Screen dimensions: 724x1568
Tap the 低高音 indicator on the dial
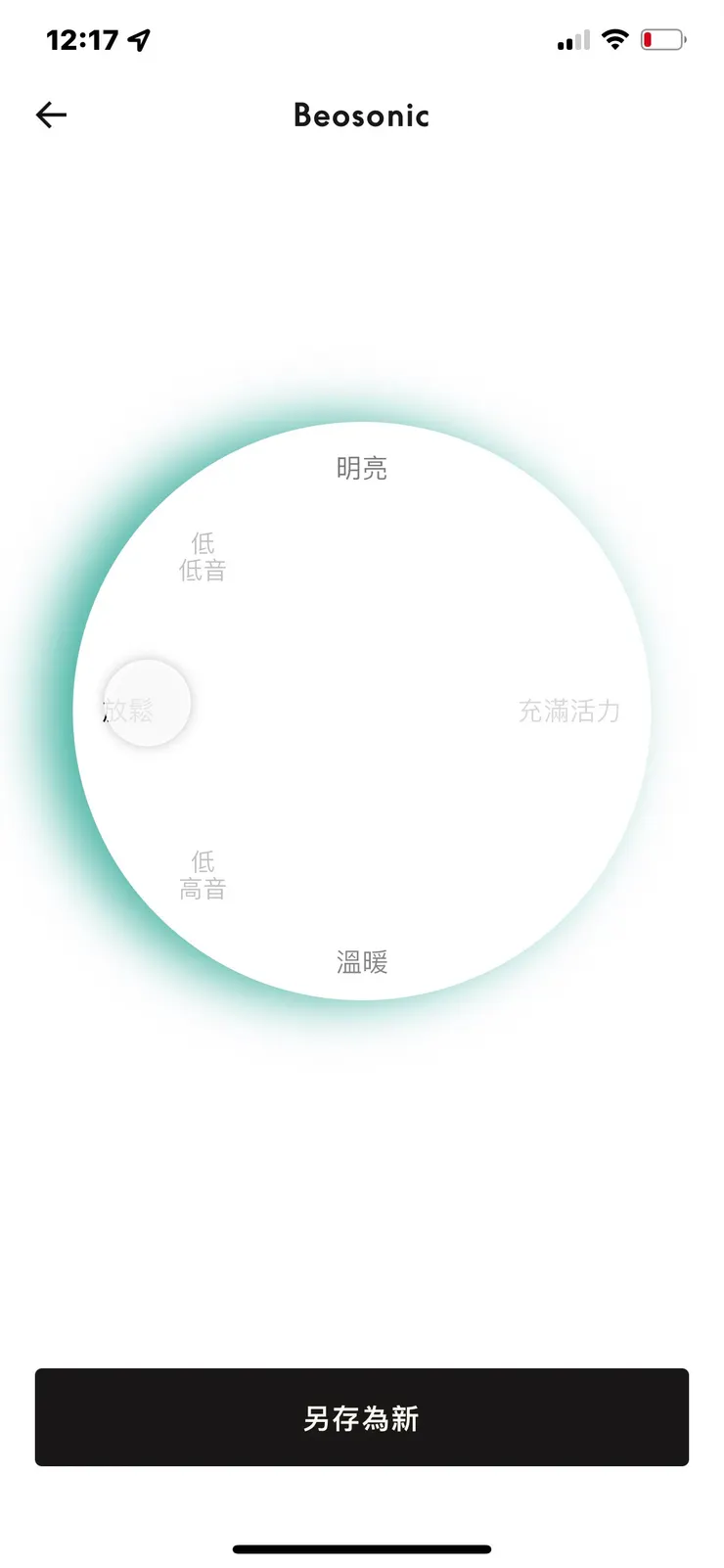[x=202, y=875]
